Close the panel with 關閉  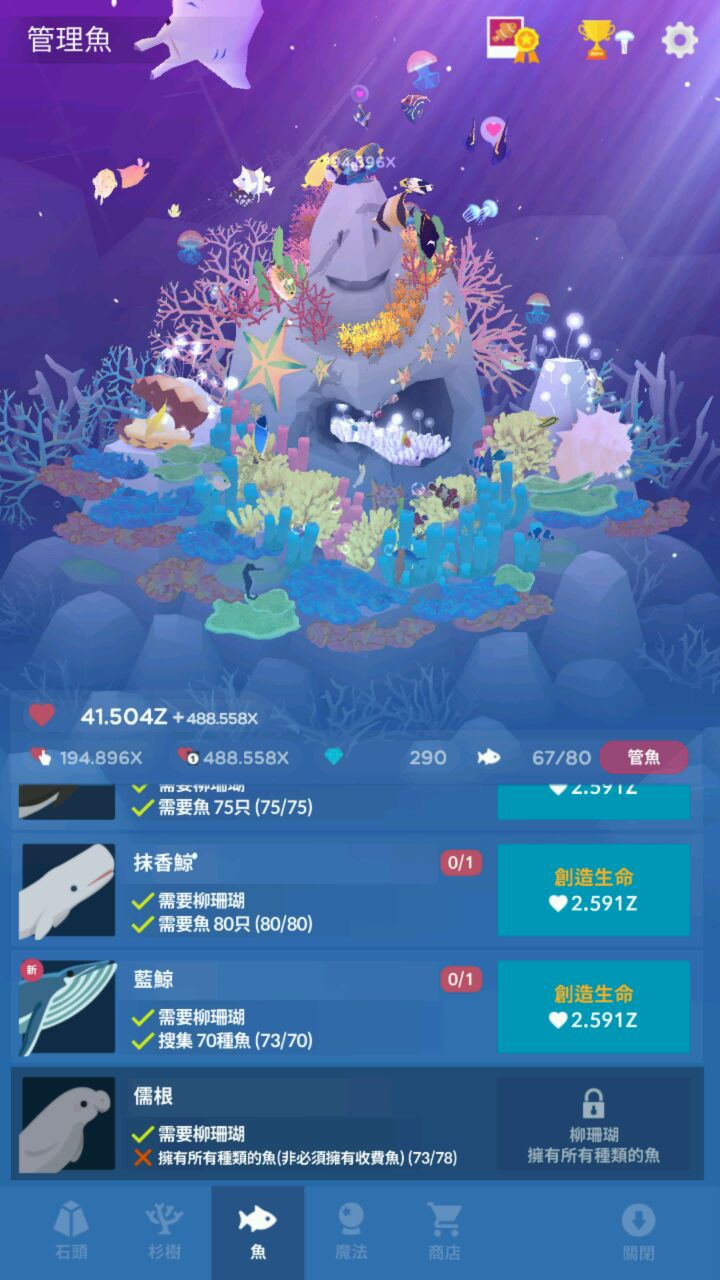(x=637, y=1231)
